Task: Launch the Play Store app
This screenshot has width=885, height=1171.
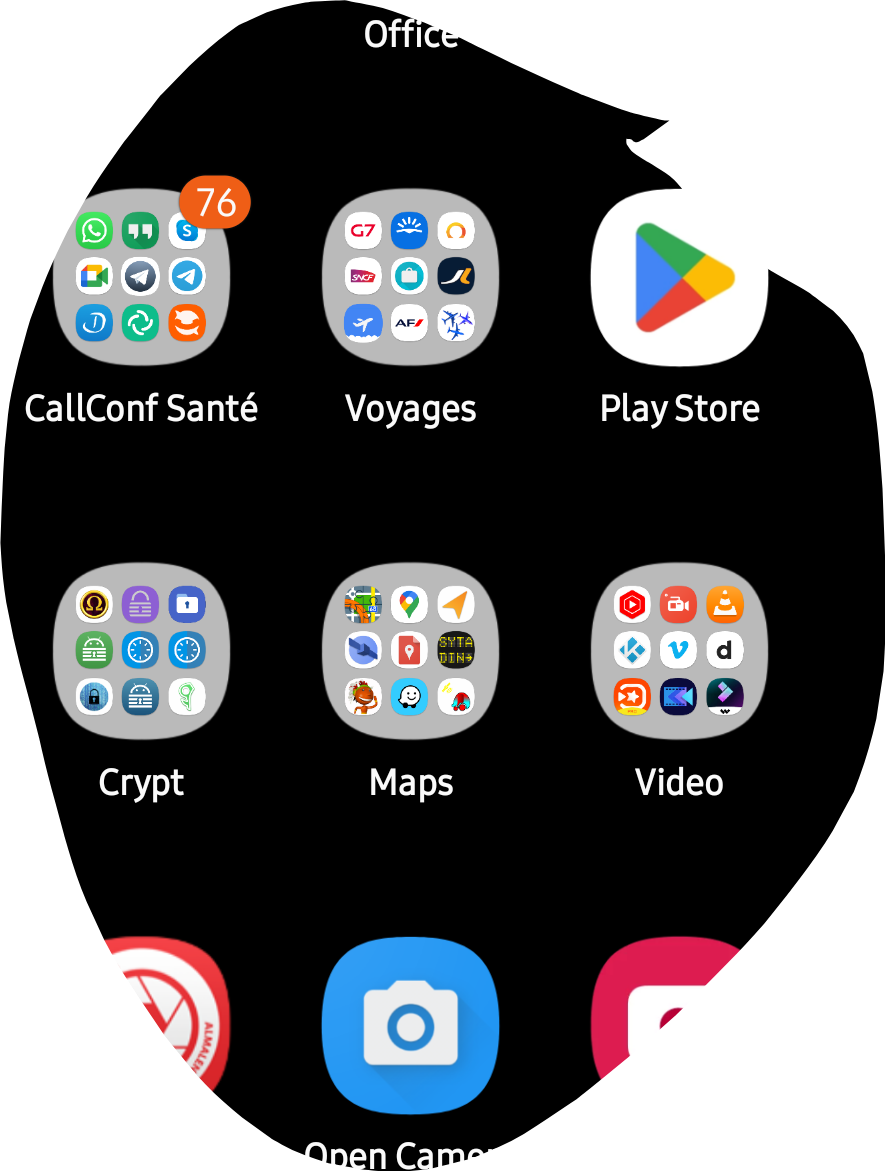Action: [679, 278]
